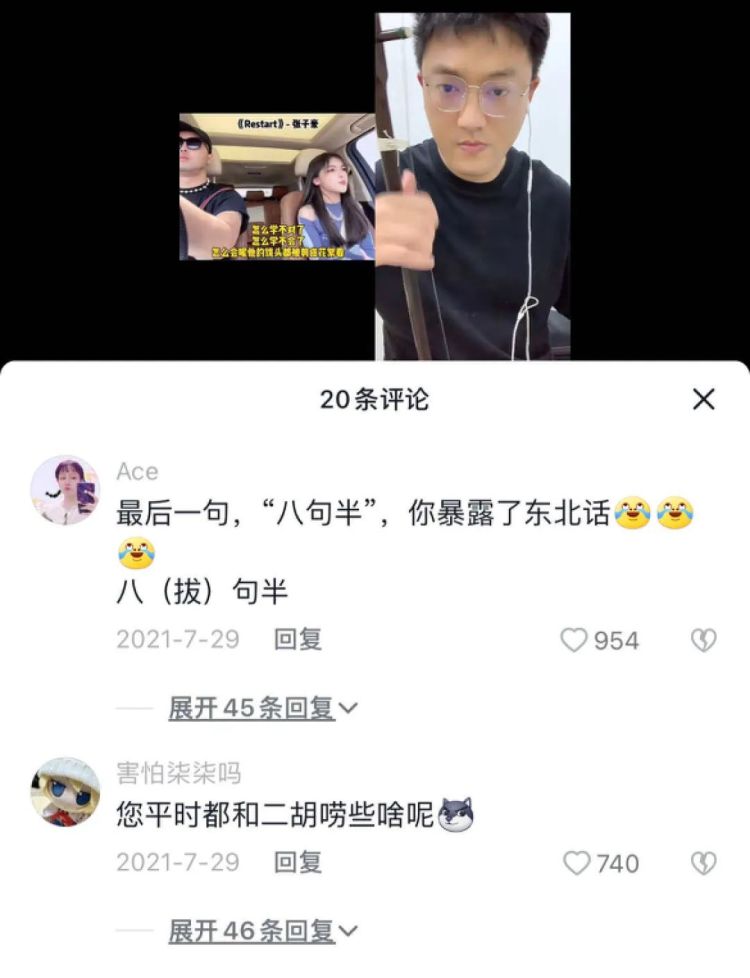Dislike Ace's comment
Viewport: 750px width, 978px height.
704,640
